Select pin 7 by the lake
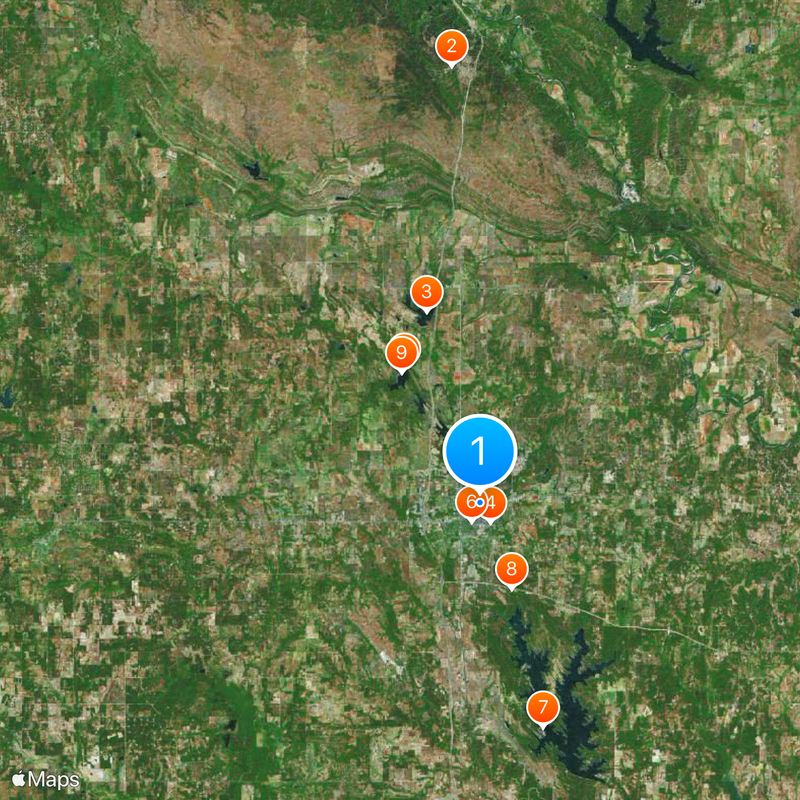The width and height of the screenshot is (800, 800). [x=542, y=708]
